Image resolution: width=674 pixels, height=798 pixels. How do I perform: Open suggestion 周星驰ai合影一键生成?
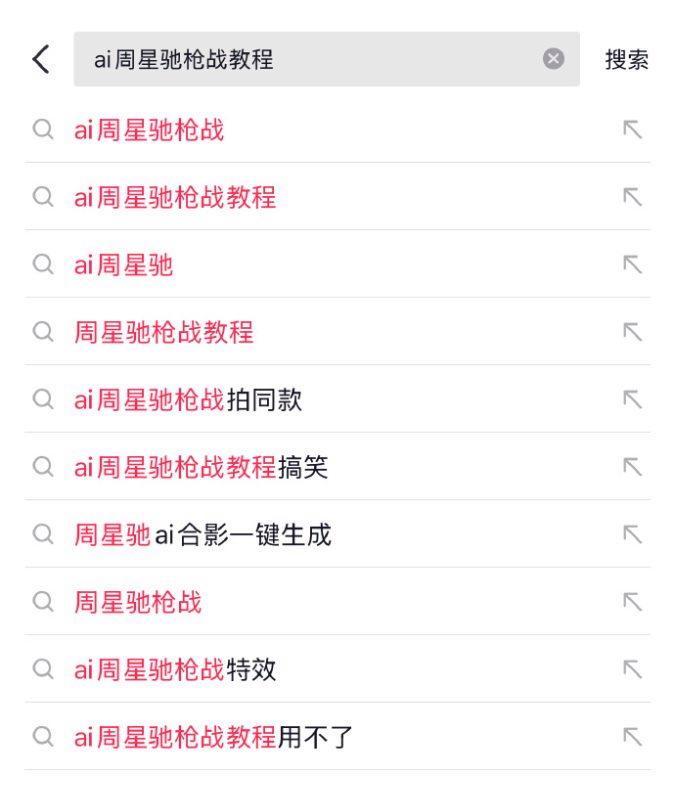point(202,535)
